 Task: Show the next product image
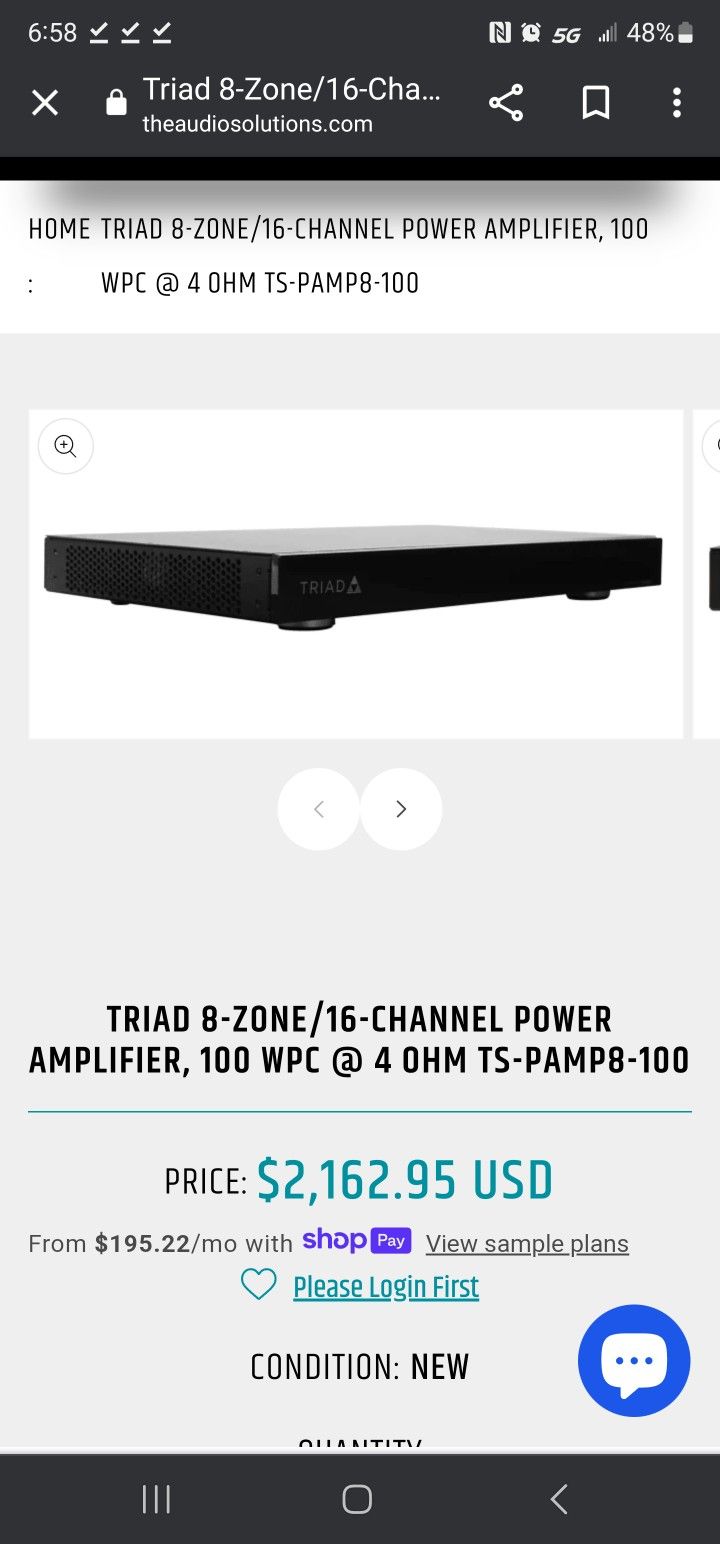[401, 809]
